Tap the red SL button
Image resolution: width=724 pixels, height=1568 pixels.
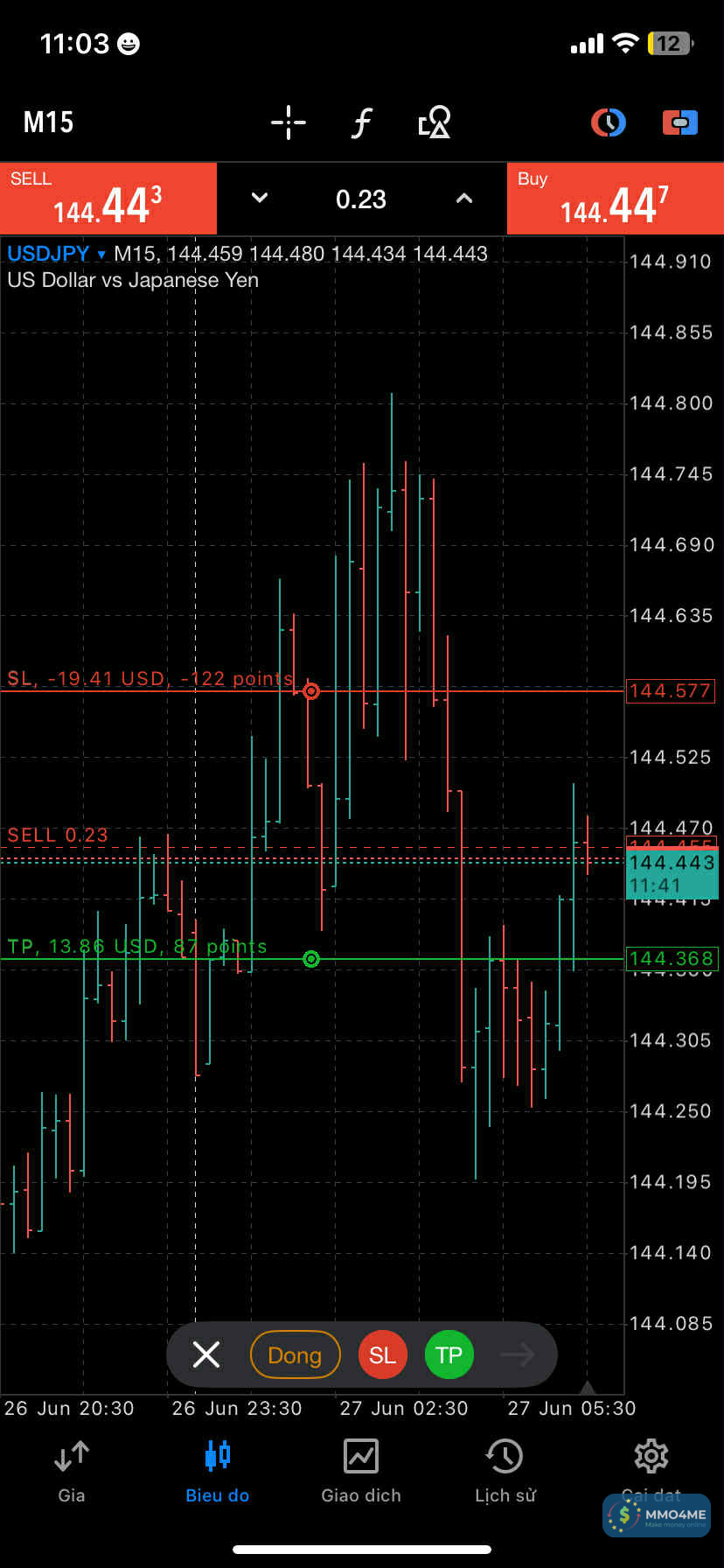382,1354
